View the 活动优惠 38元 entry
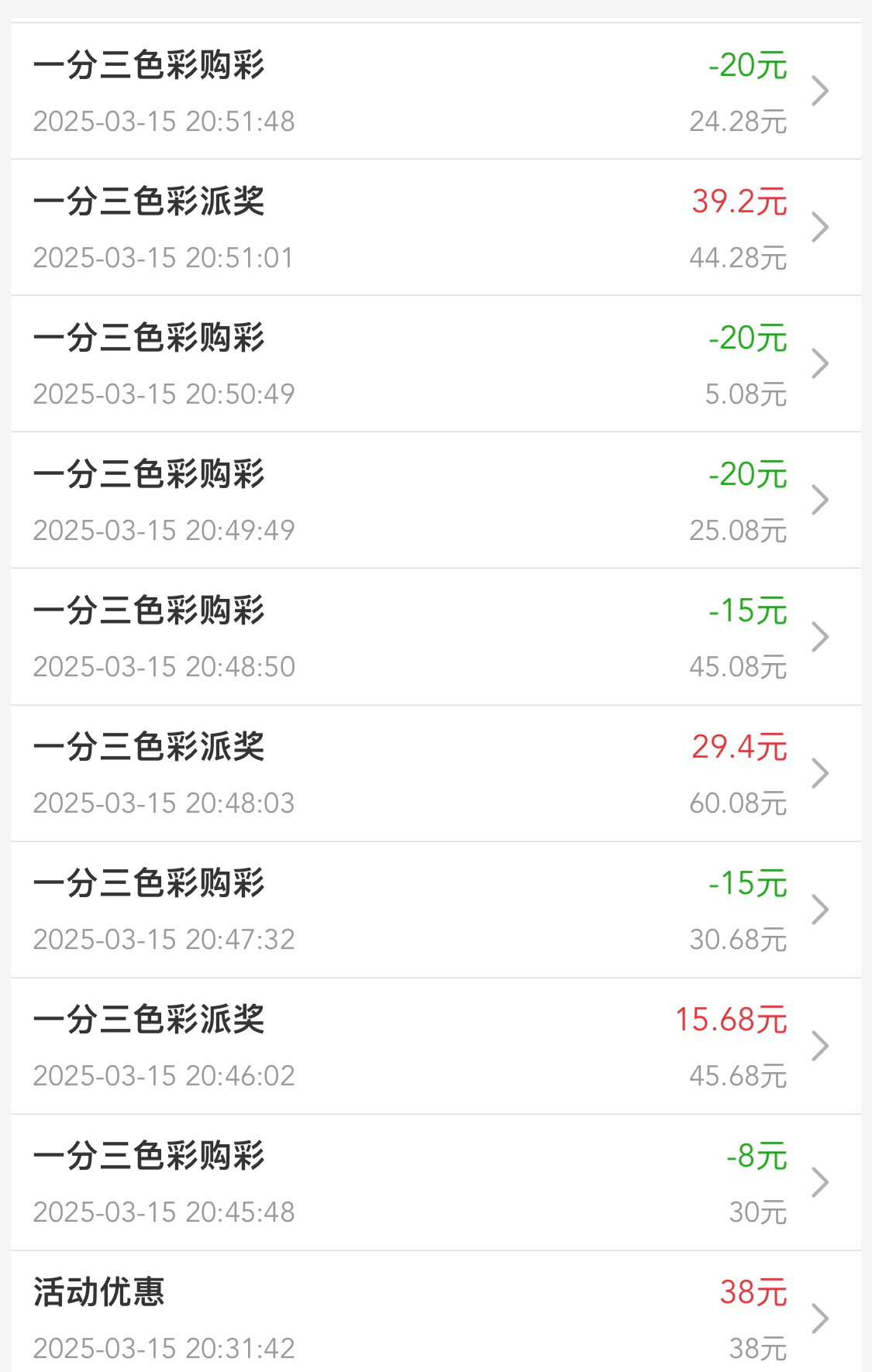 (434, 1319)
